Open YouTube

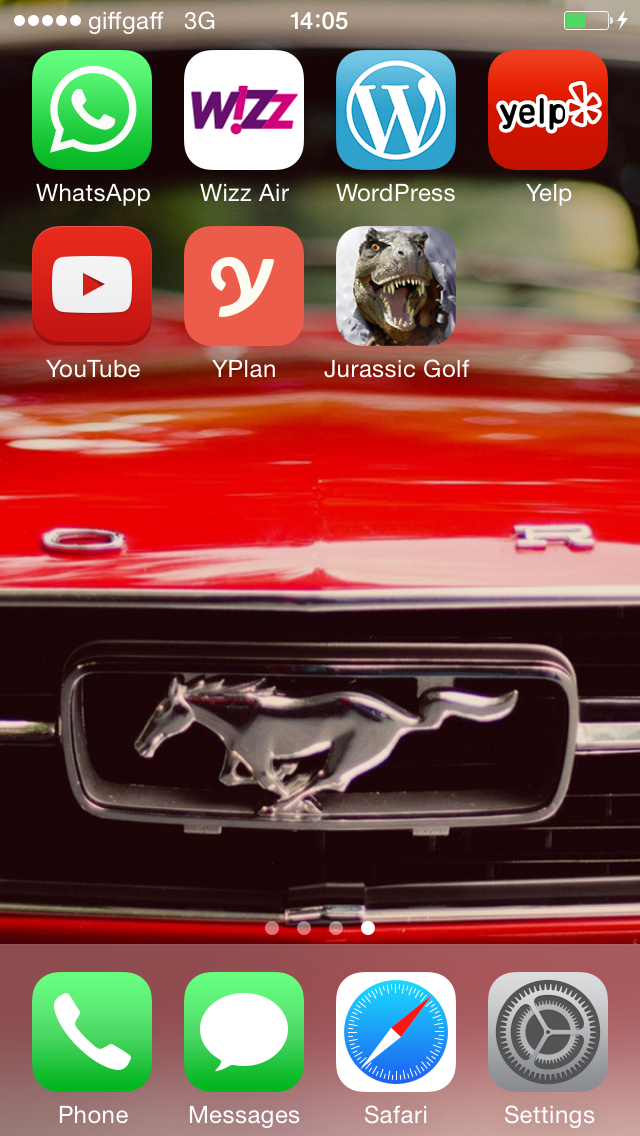(92, 286)
